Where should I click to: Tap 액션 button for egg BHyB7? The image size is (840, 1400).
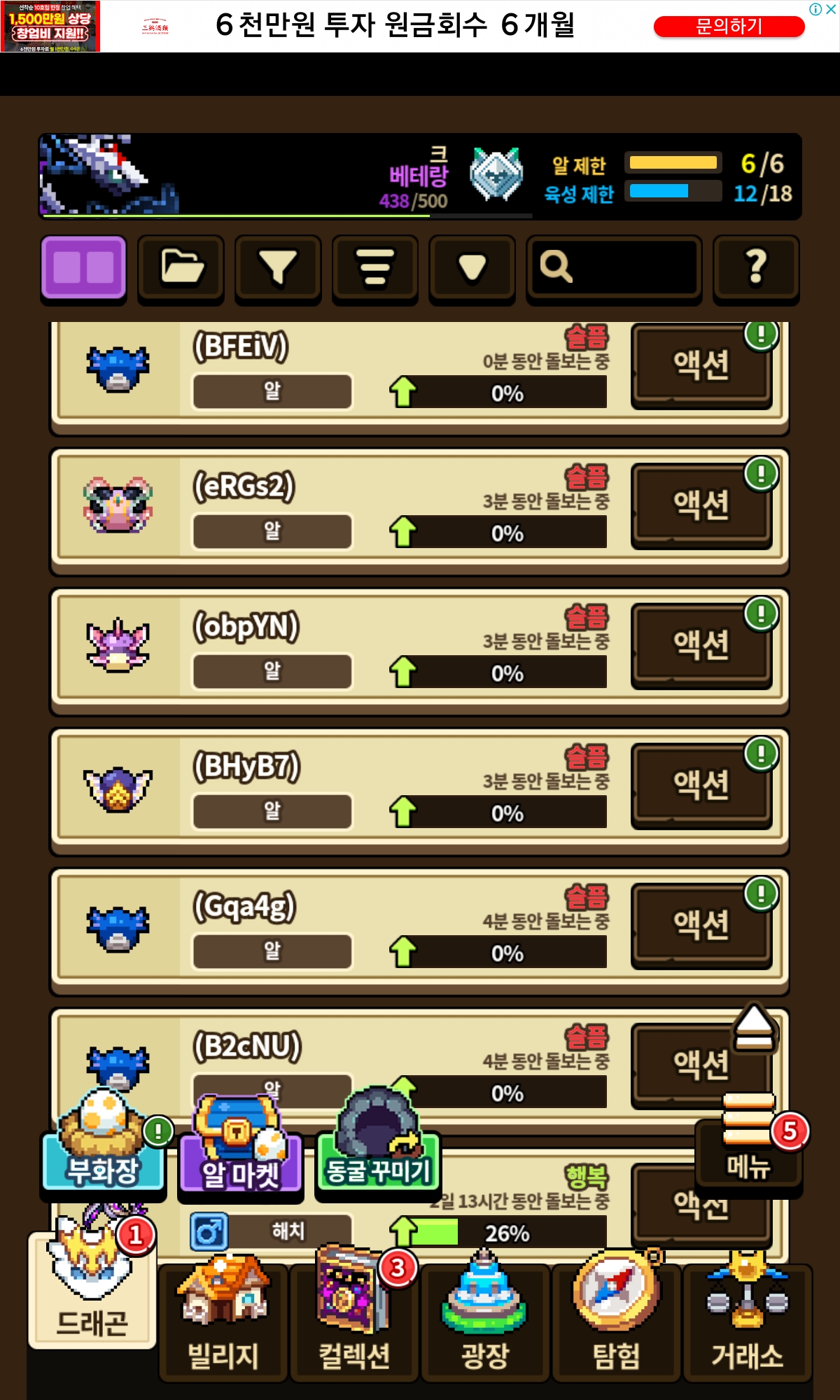click(x=701, y=785)
